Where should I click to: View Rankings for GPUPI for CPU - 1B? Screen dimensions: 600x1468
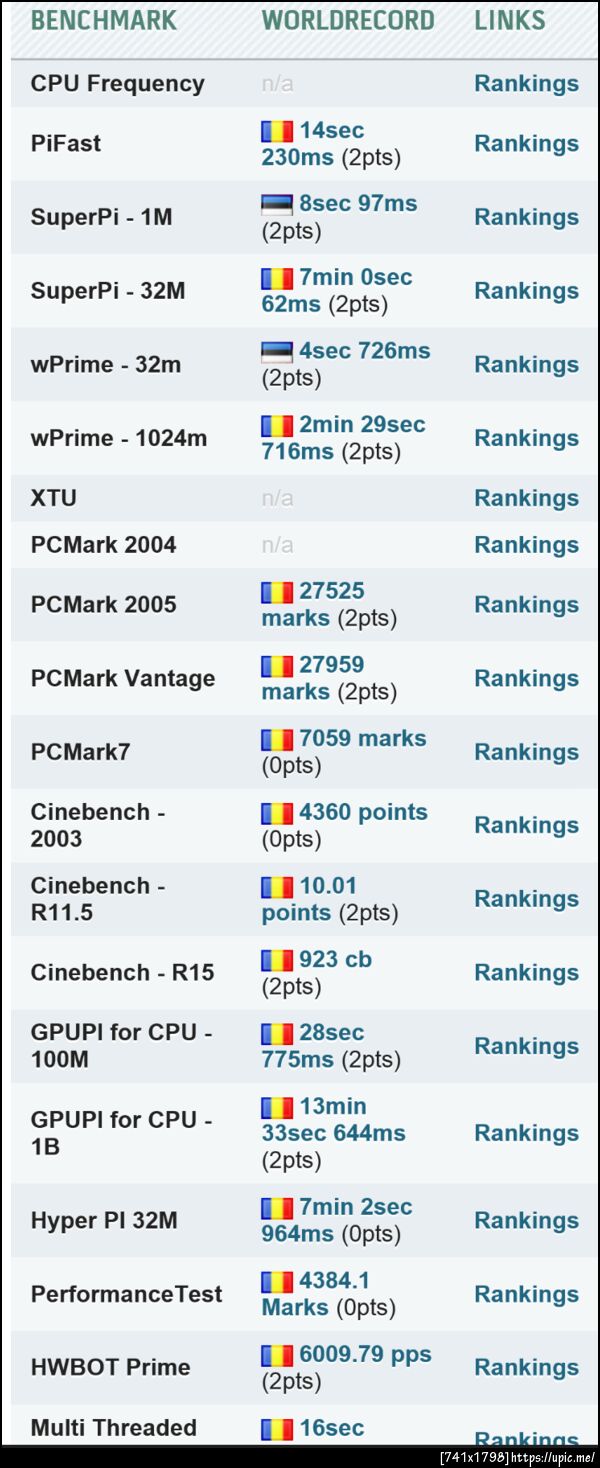(x=526, y=1133)
